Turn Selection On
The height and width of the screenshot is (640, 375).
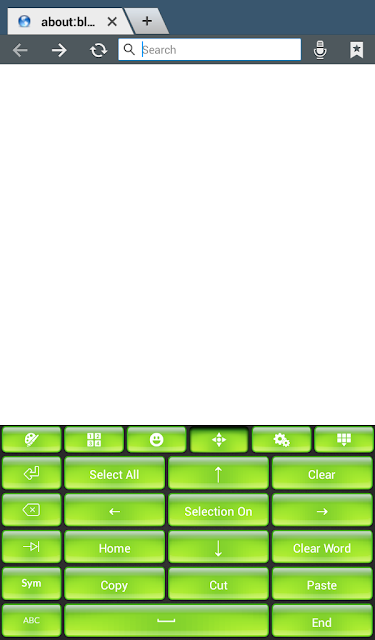click(x=218, y=510)
